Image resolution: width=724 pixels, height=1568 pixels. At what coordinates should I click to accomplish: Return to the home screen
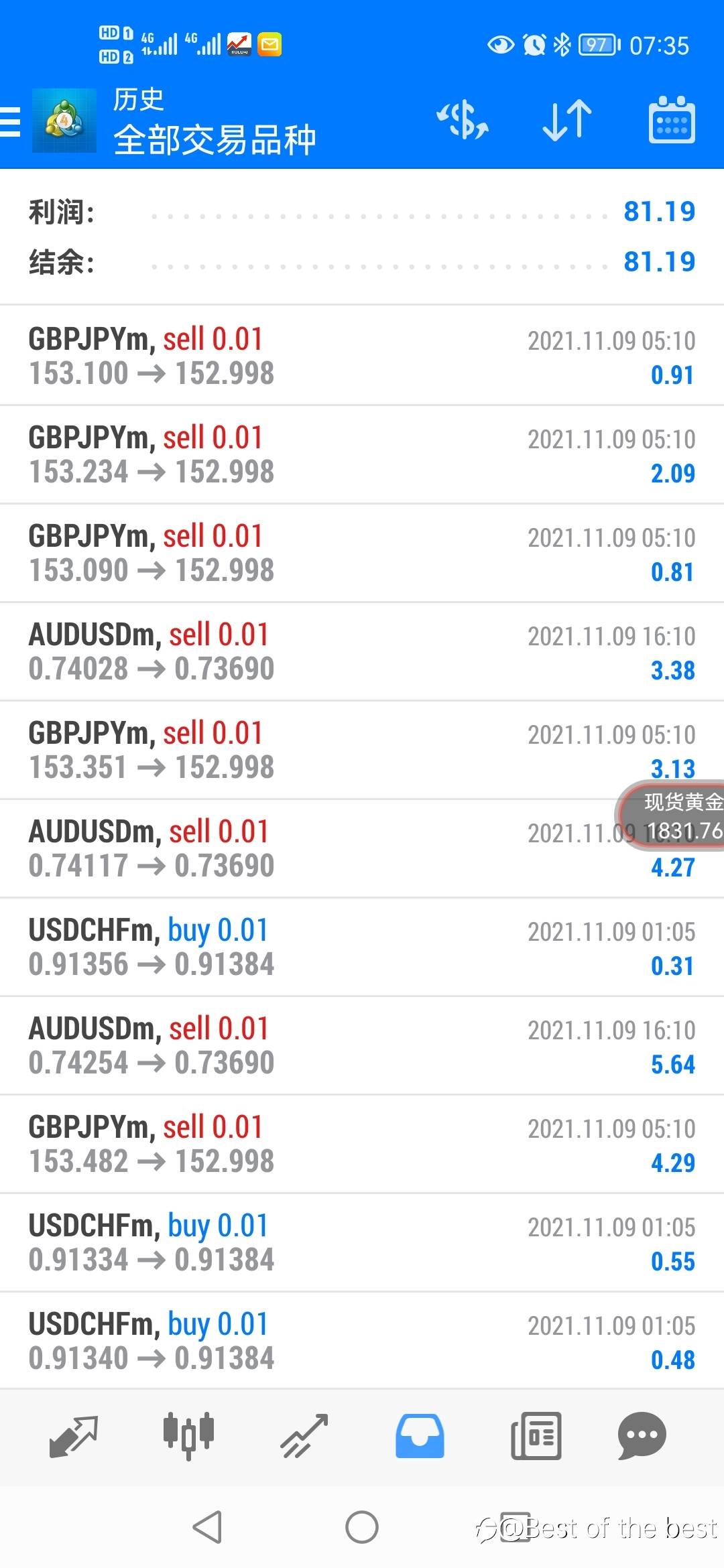tap(362, 1528)
